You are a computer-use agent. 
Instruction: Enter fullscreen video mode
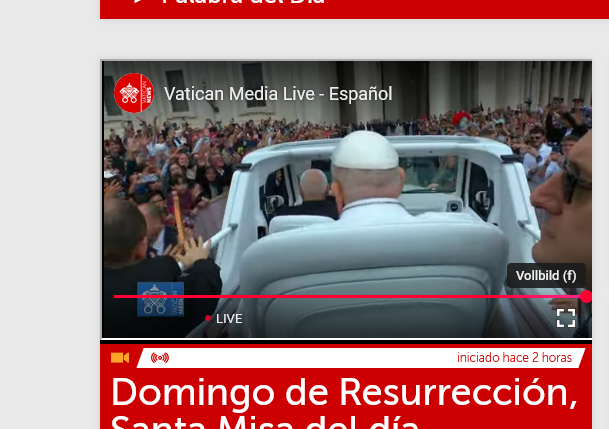pyautogui.click(x=566, y=318)
